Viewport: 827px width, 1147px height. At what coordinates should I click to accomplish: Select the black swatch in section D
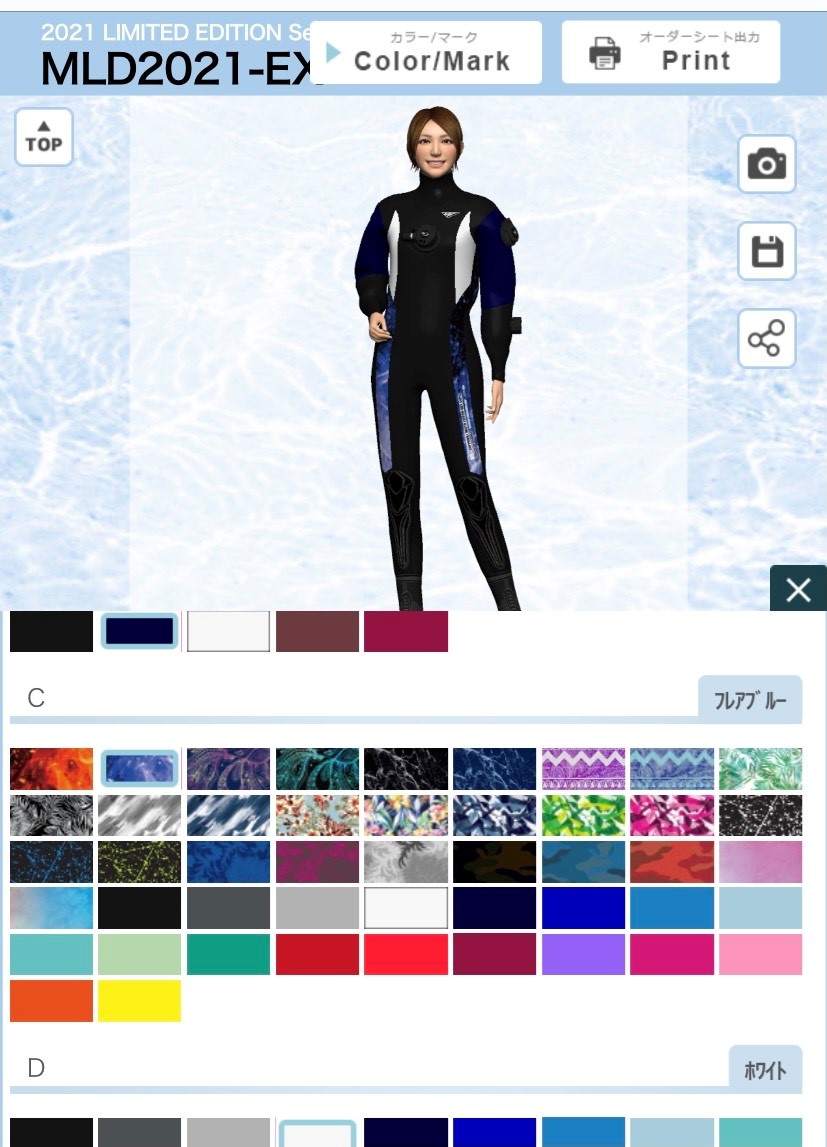point(52,1134)
